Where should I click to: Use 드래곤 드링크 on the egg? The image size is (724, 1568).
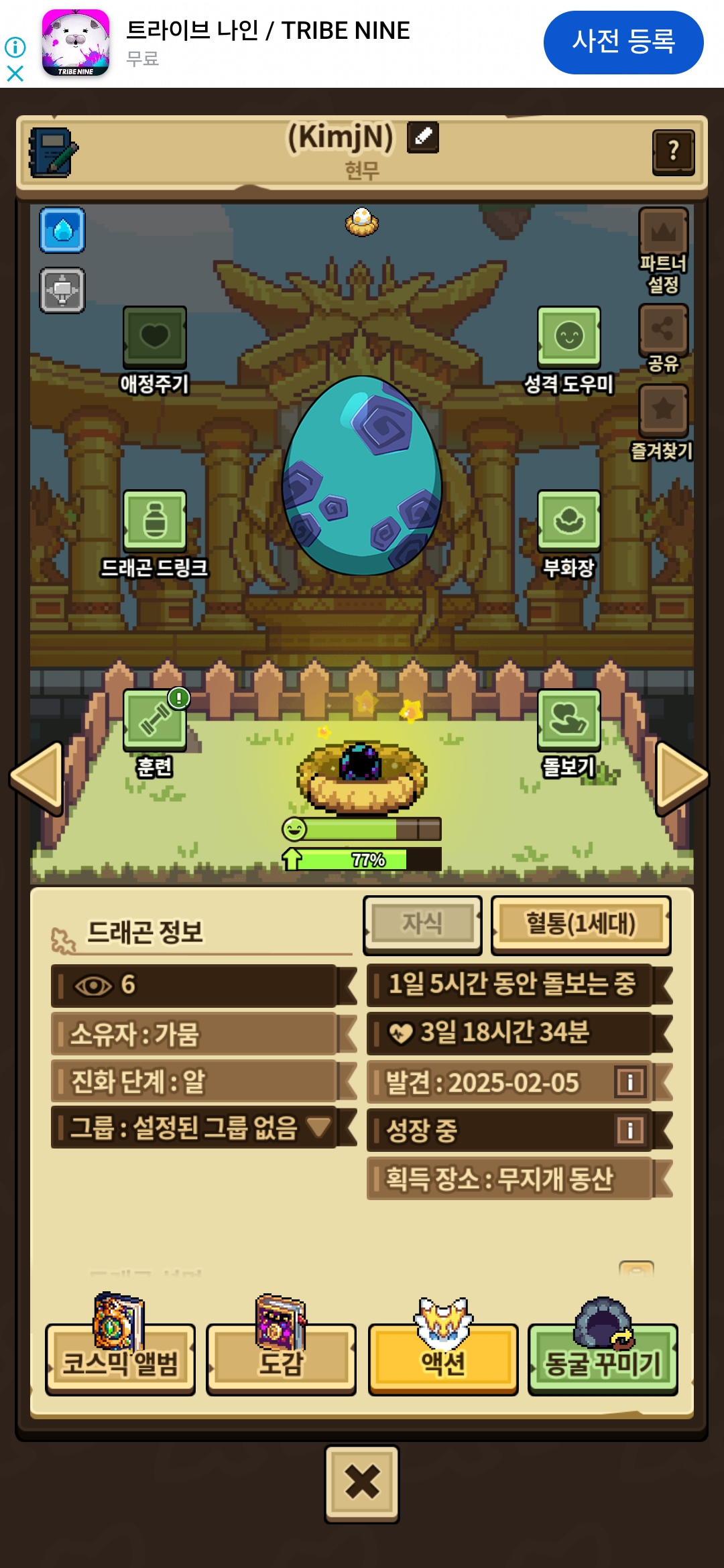click(x=154, y=521)
